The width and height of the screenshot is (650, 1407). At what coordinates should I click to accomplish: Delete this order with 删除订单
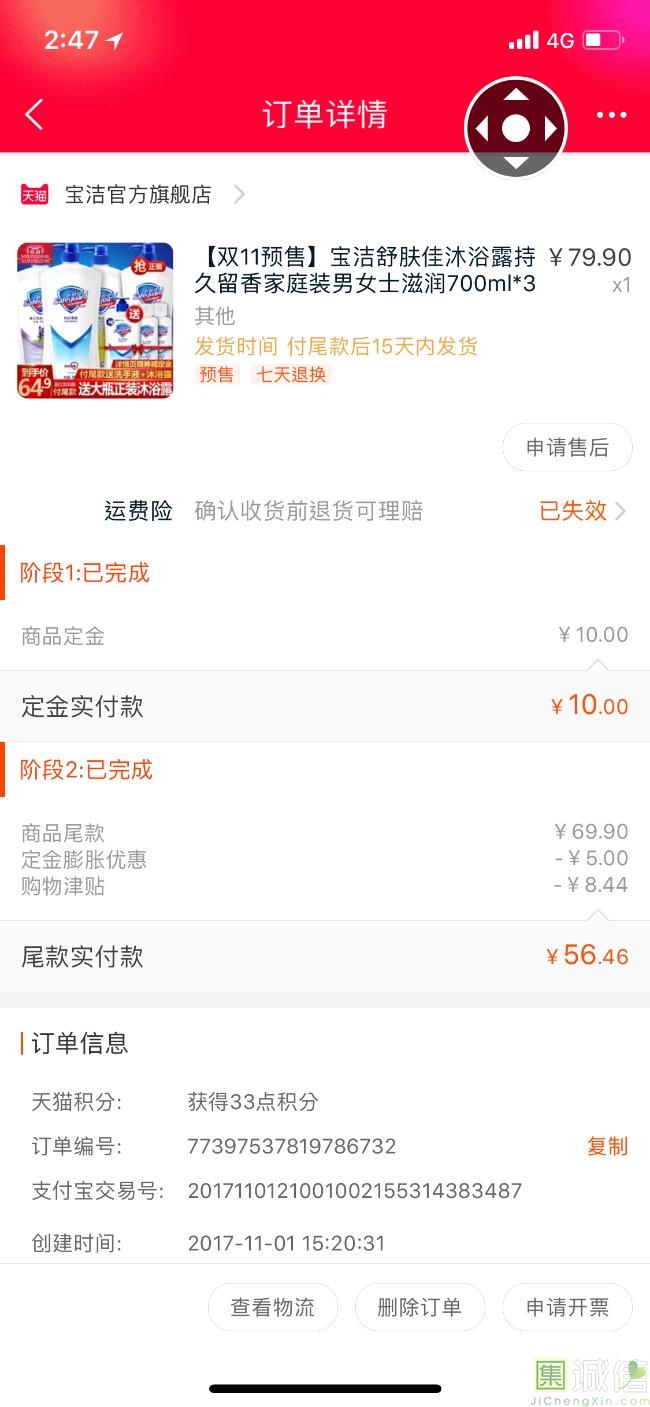click(419, 1307)
